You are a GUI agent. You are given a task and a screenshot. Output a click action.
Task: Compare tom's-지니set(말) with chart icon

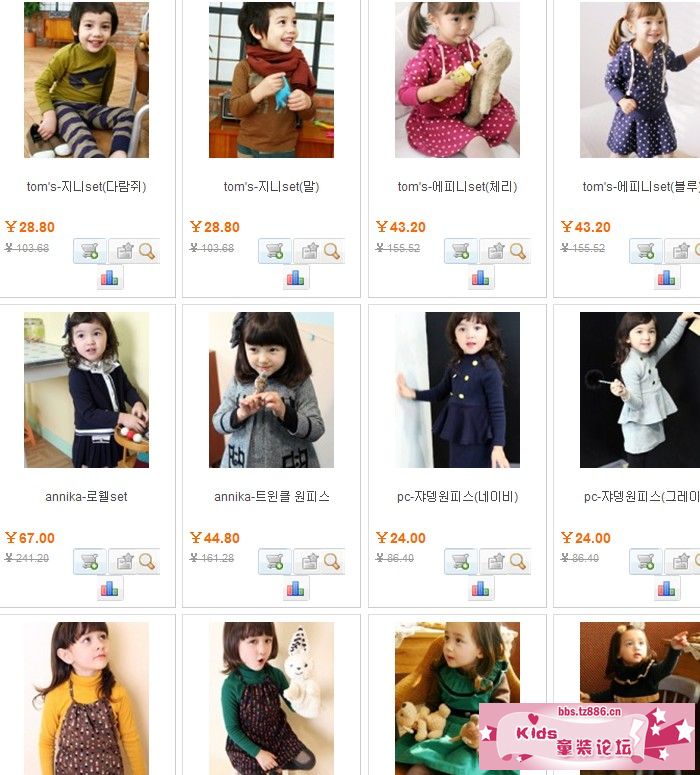point(295,278)
